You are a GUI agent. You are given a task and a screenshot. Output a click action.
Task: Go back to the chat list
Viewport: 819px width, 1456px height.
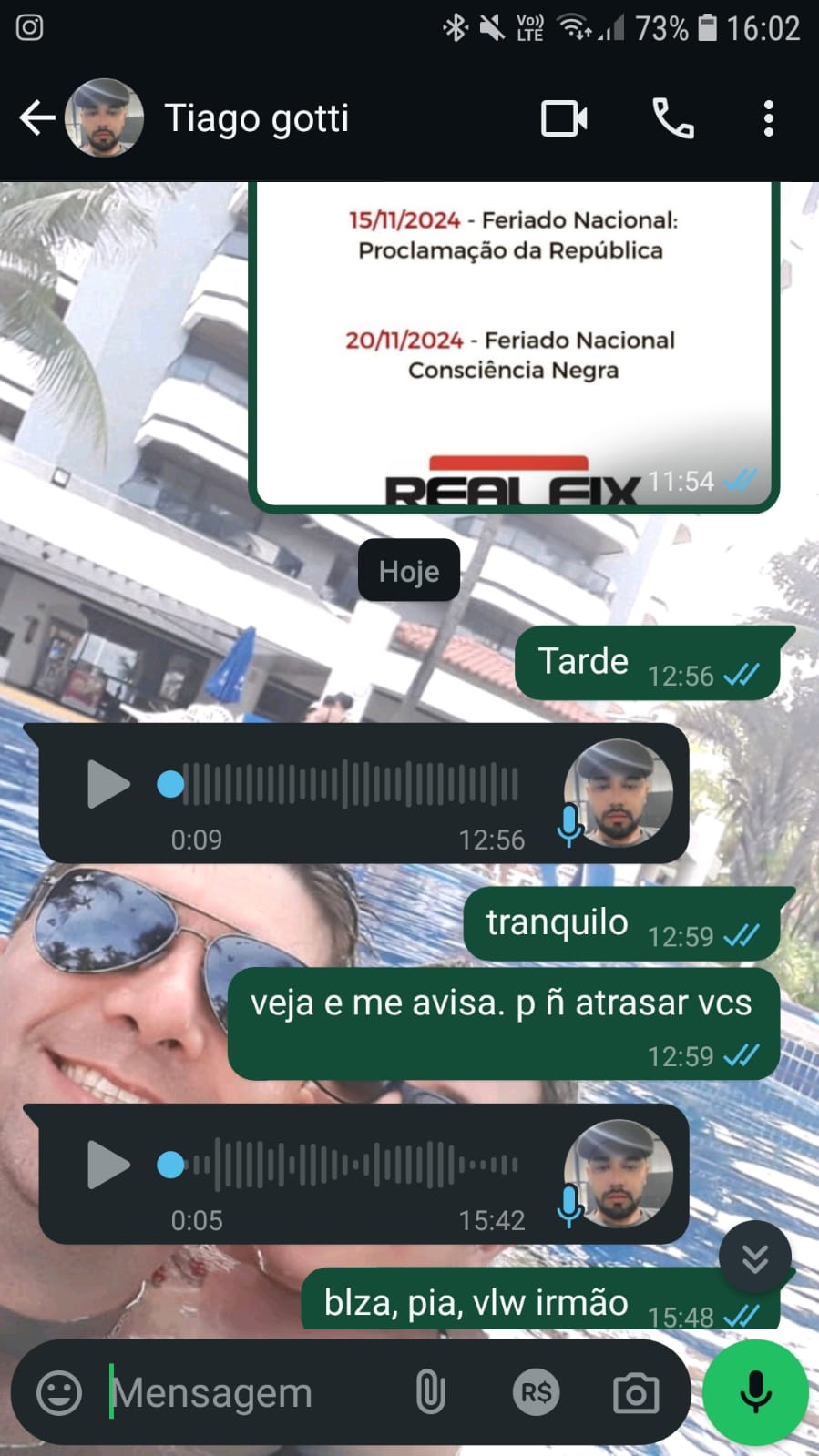(36, 118)
